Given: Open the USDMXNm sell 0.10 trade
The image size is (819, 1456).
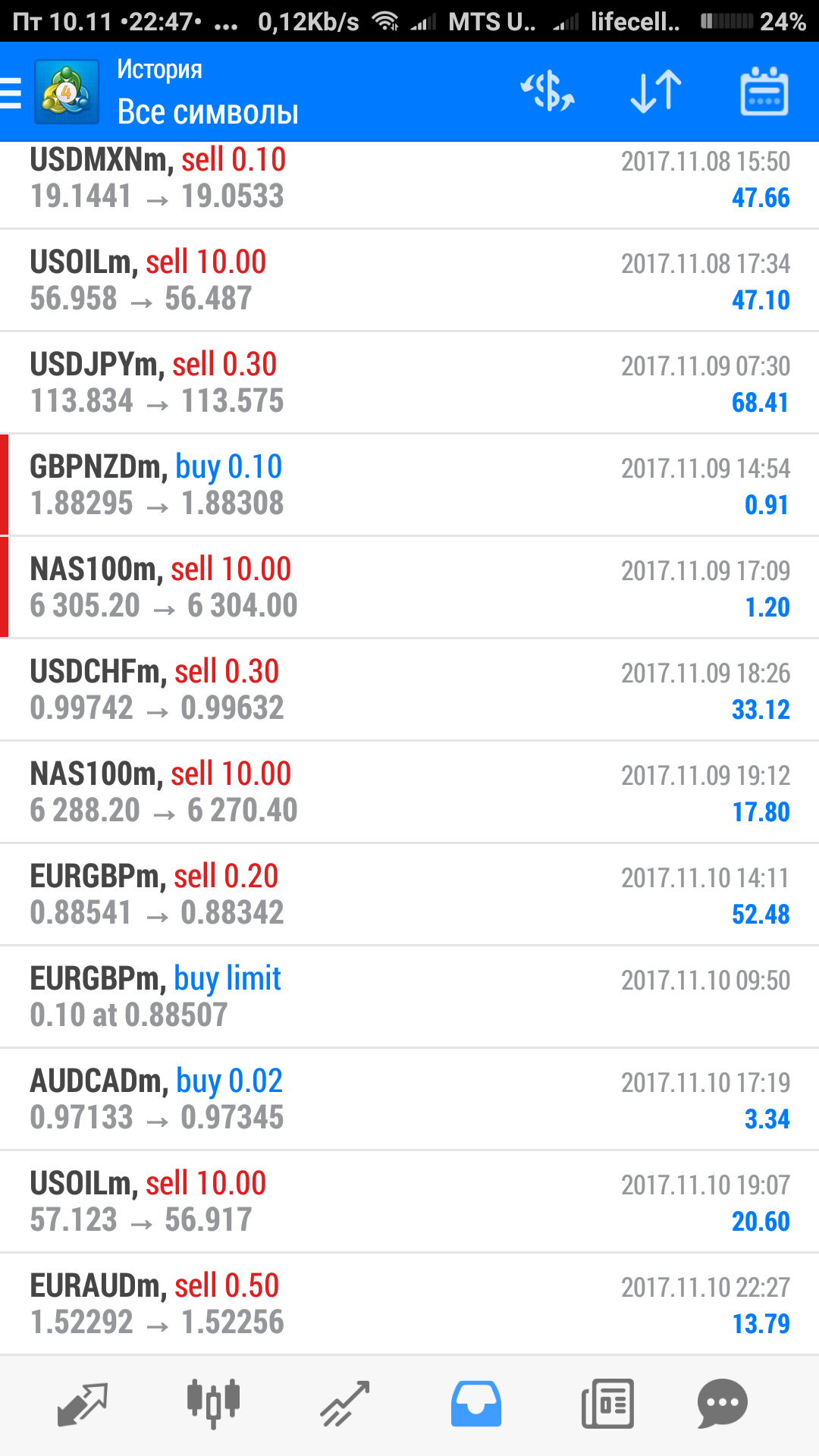Looking at the screenshot, I should click(409, 185).
